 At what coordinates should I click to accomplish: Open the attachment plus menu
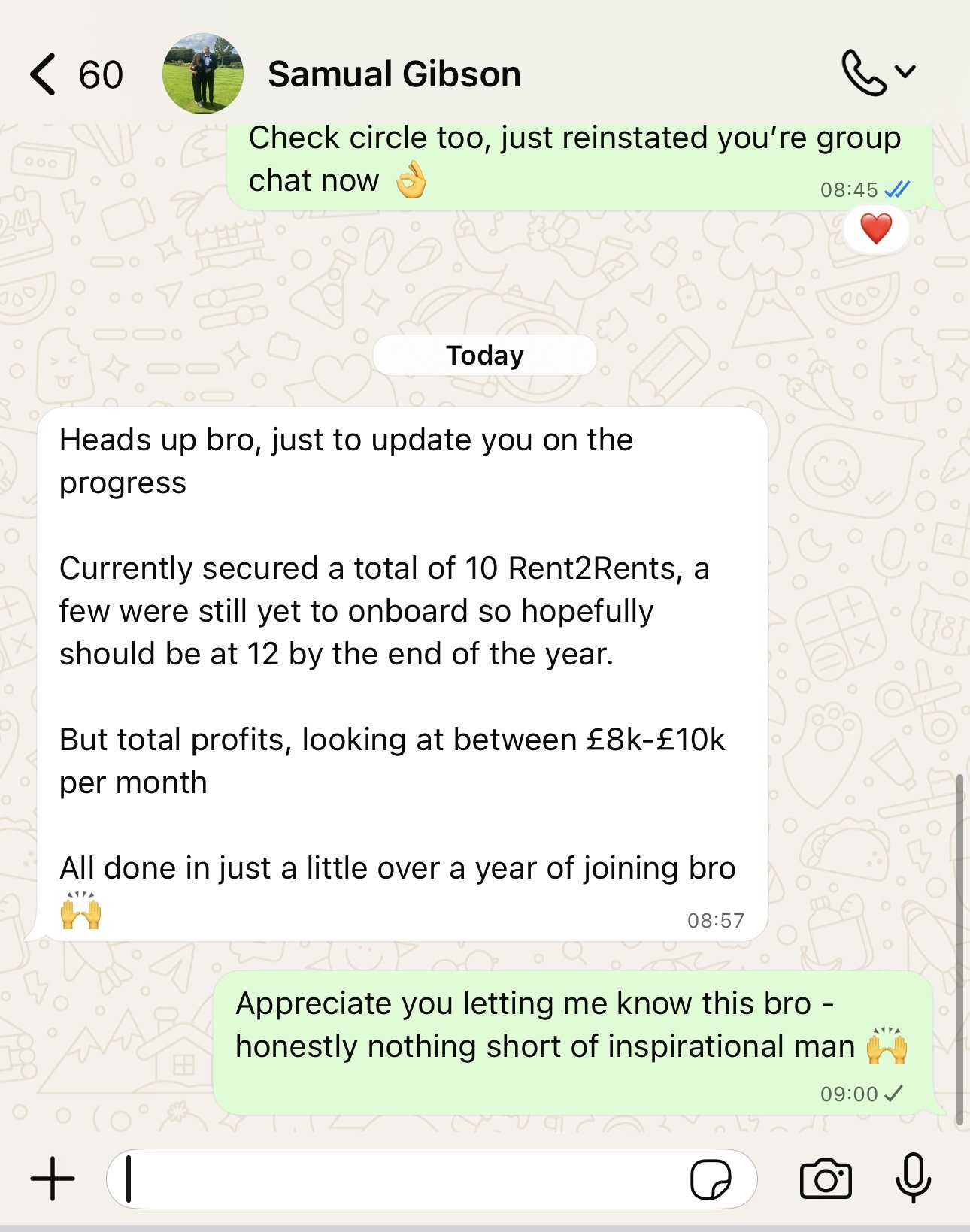53,1179
